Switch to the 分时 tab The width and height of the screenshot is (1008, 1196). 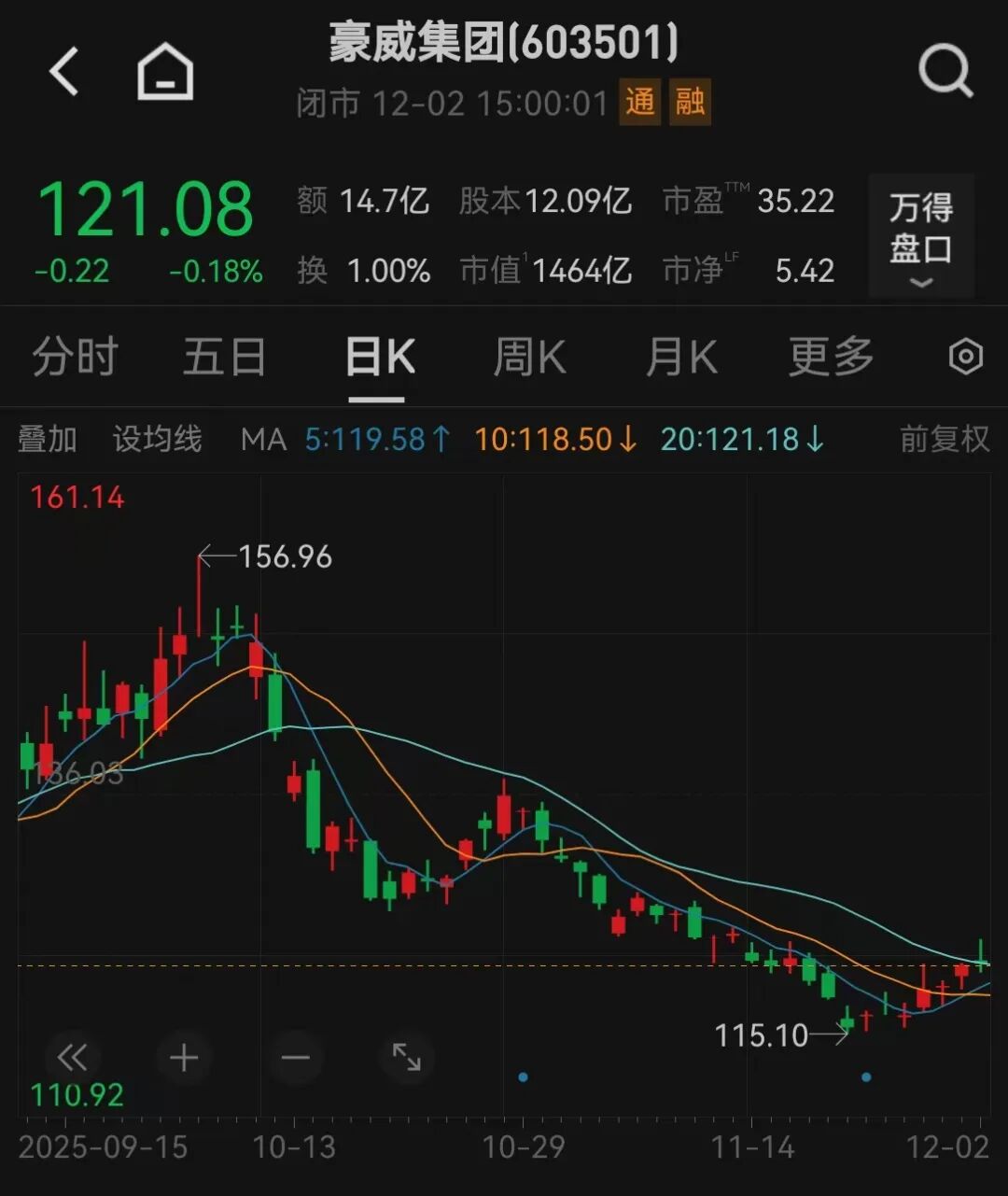(75, 357)
